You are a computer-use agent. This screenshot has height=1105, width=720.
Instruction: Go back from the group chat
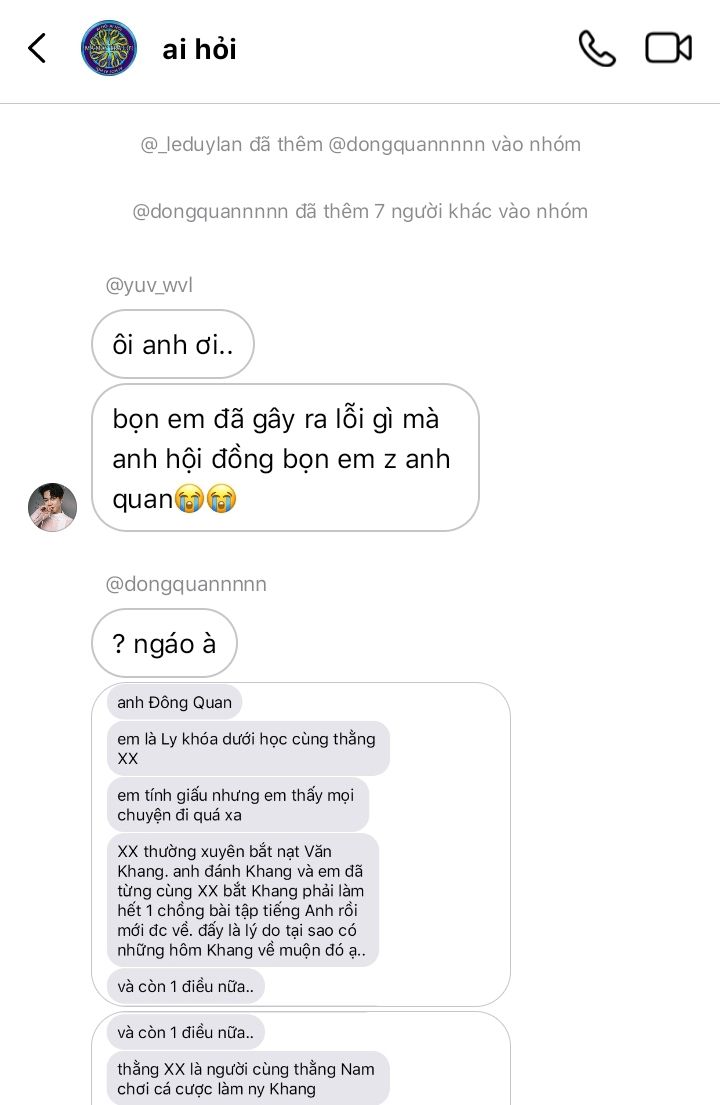click(x=37, y=48)
